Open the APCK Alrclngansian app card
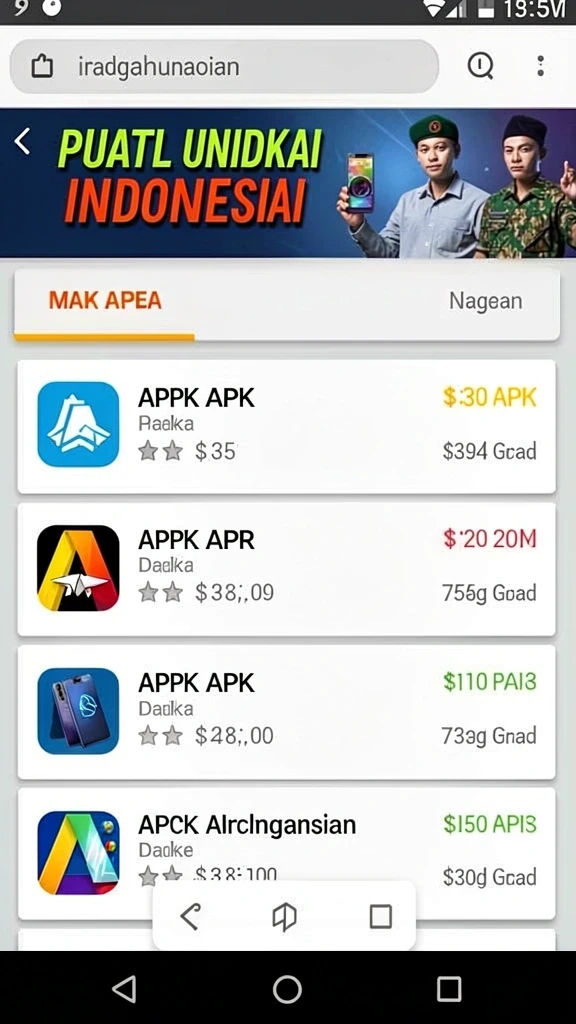This screenshot has width=576, height=1024. coord(287,853)
